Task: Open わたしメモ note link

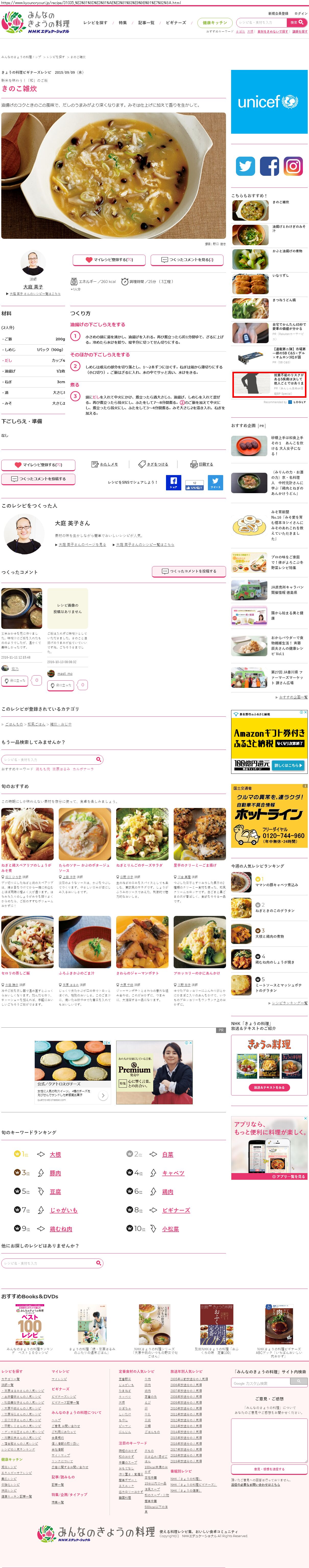Action: coord(105,464)
